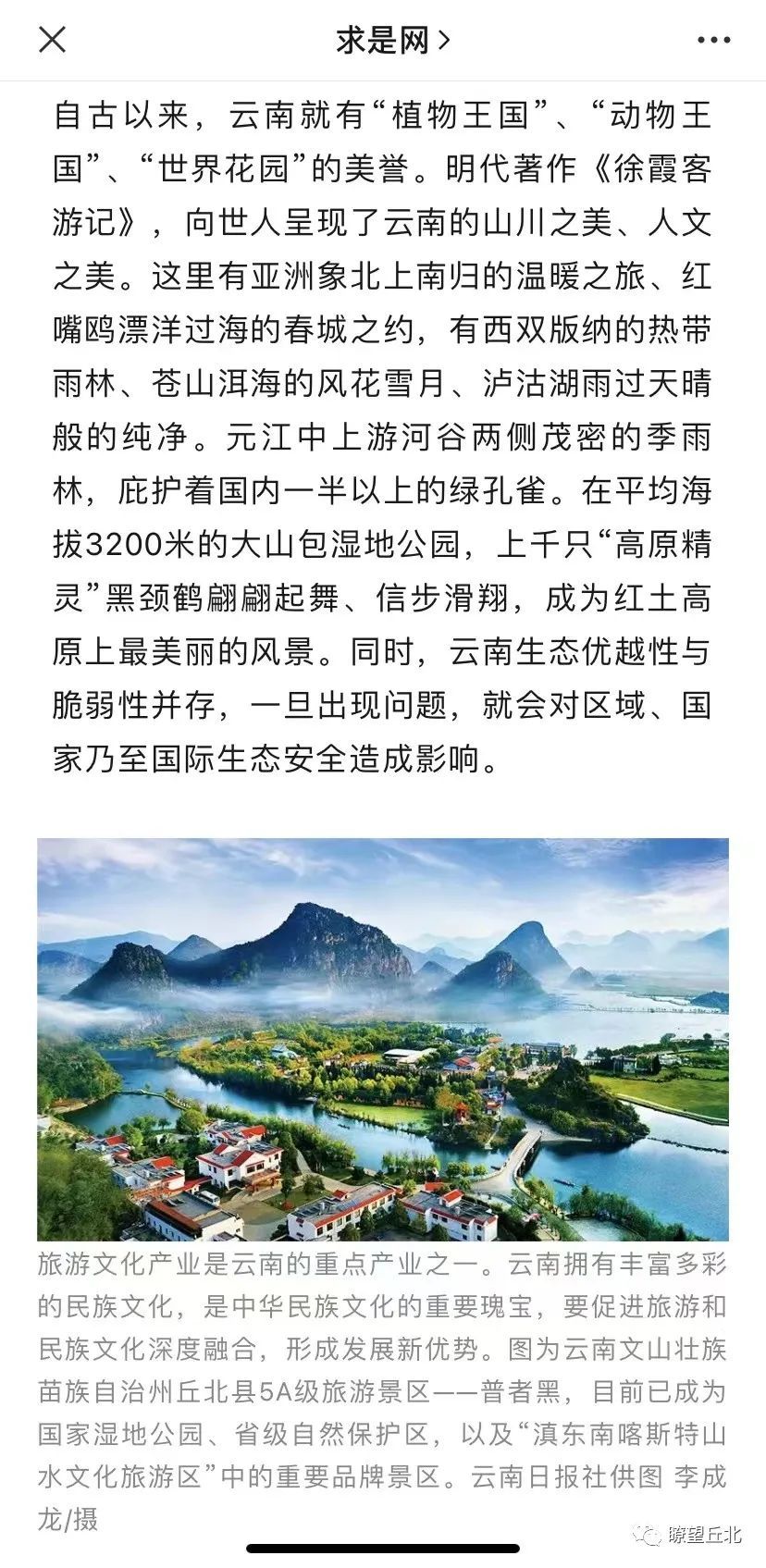
Task: Open the three-dot overflow menu
Action: pyautogui.click(x=713, y=40)
